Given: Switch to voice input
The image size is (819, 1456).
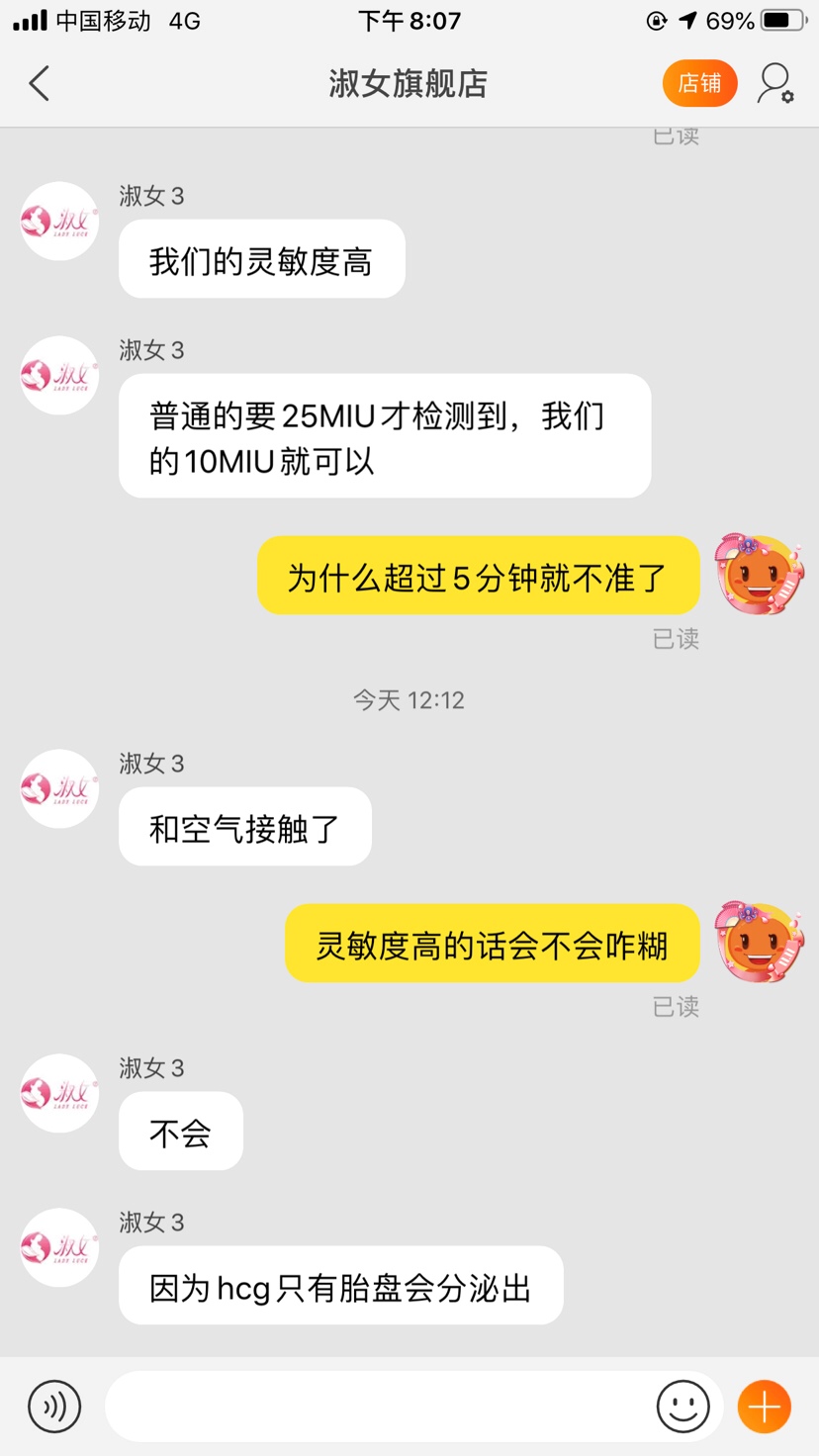Looking at the screenshot, I should click(54, 1406).
